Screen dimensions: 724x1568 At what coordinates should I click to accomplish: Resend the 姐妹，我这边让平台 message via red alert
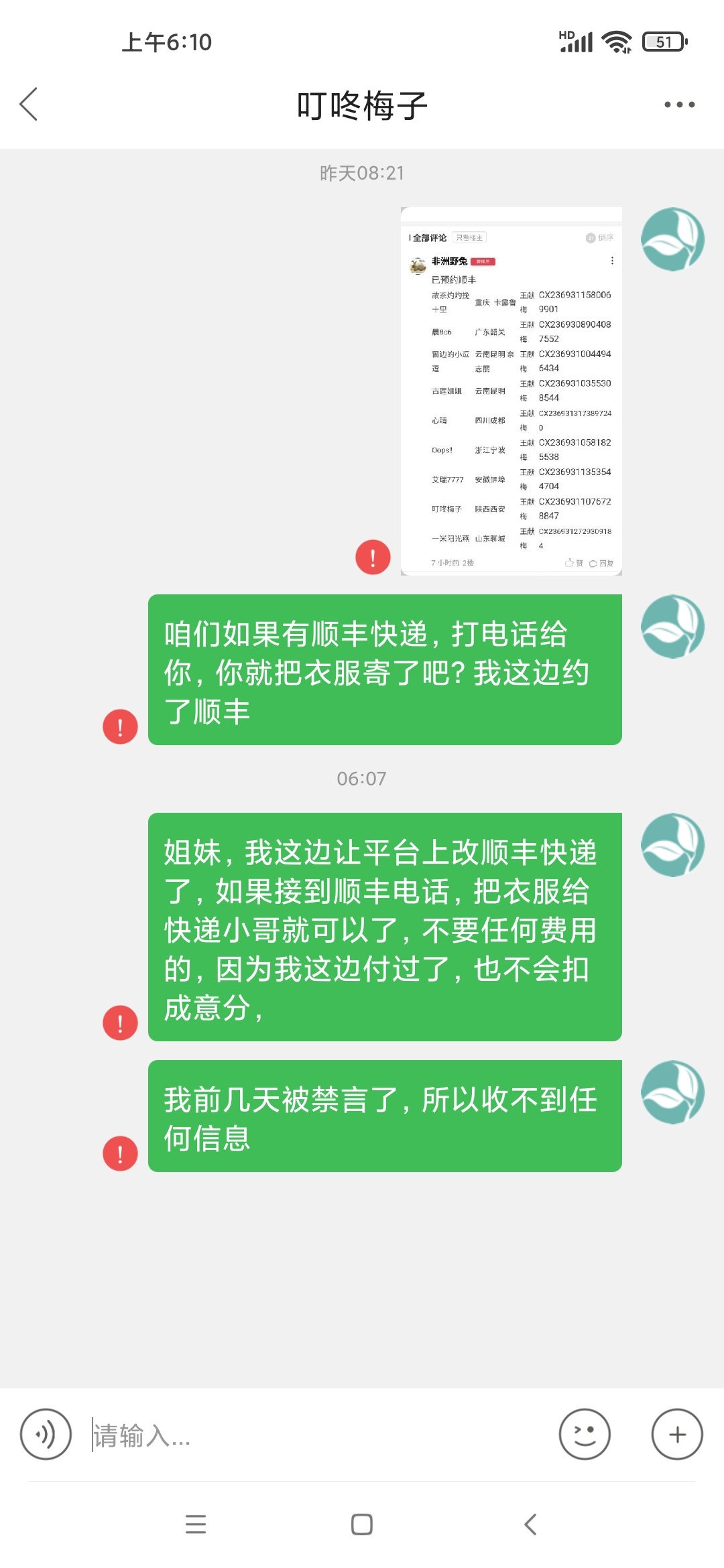pyautogui.click(x=120, y=1023)
